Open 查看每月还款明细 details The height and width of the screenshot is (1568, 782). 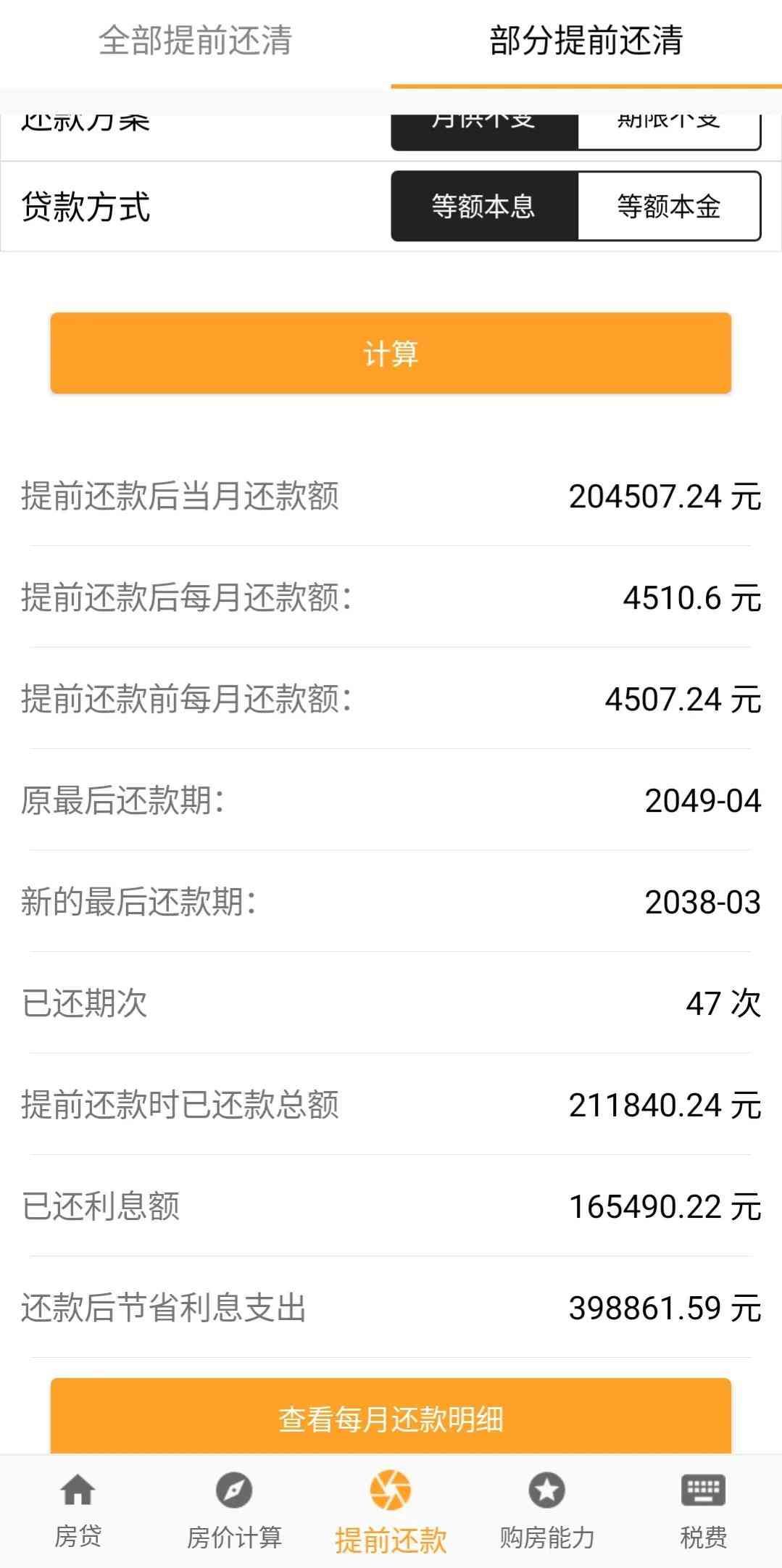coord(391,1417)
